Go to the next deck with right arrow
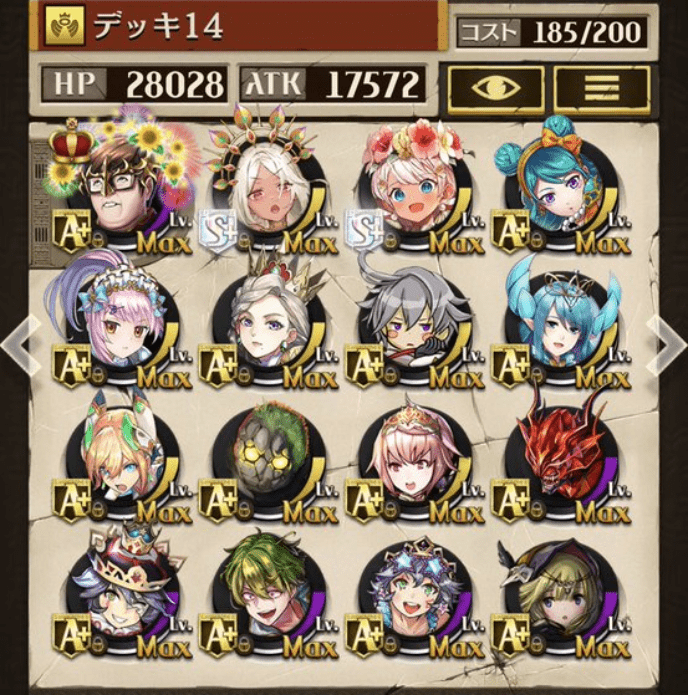The width and height of the screenshot is (688, 695). [x=666, y=340]
